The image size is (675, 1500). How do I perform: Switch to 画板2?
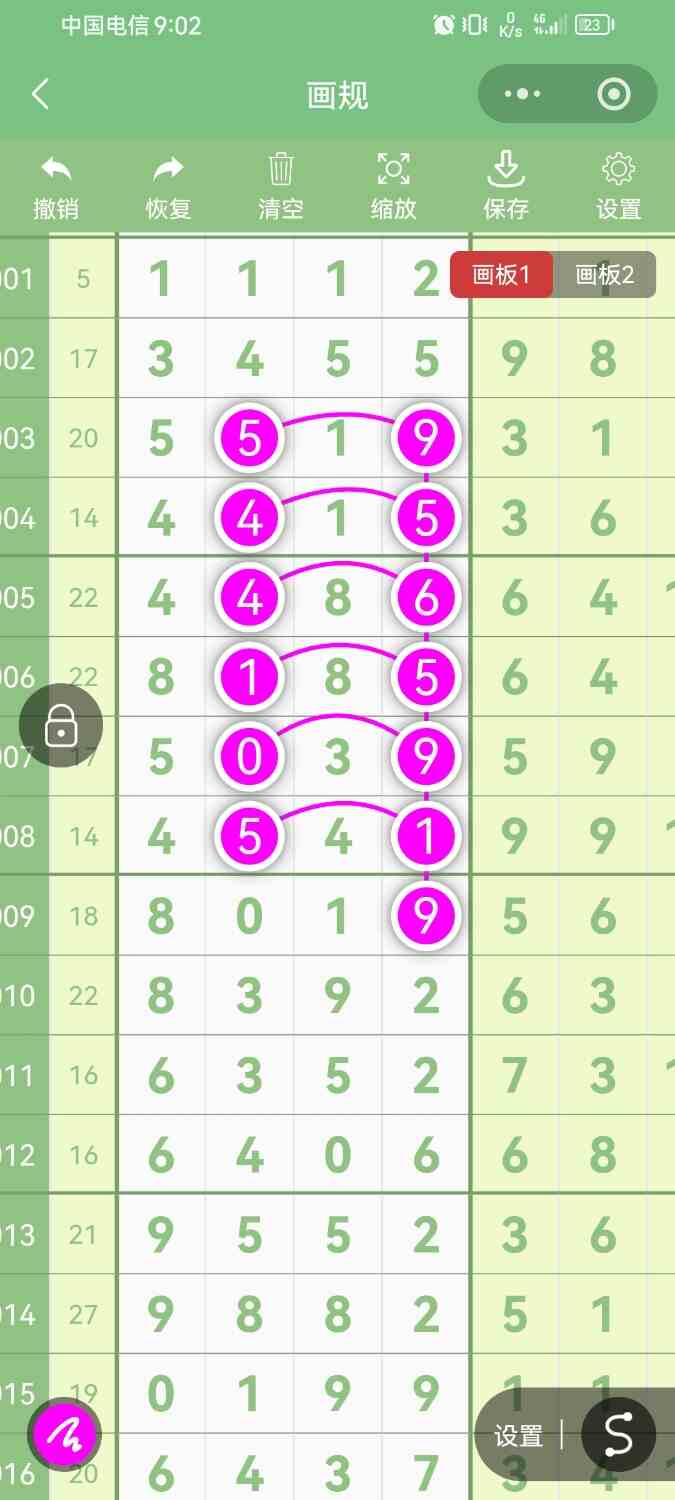tap(605, 275)
